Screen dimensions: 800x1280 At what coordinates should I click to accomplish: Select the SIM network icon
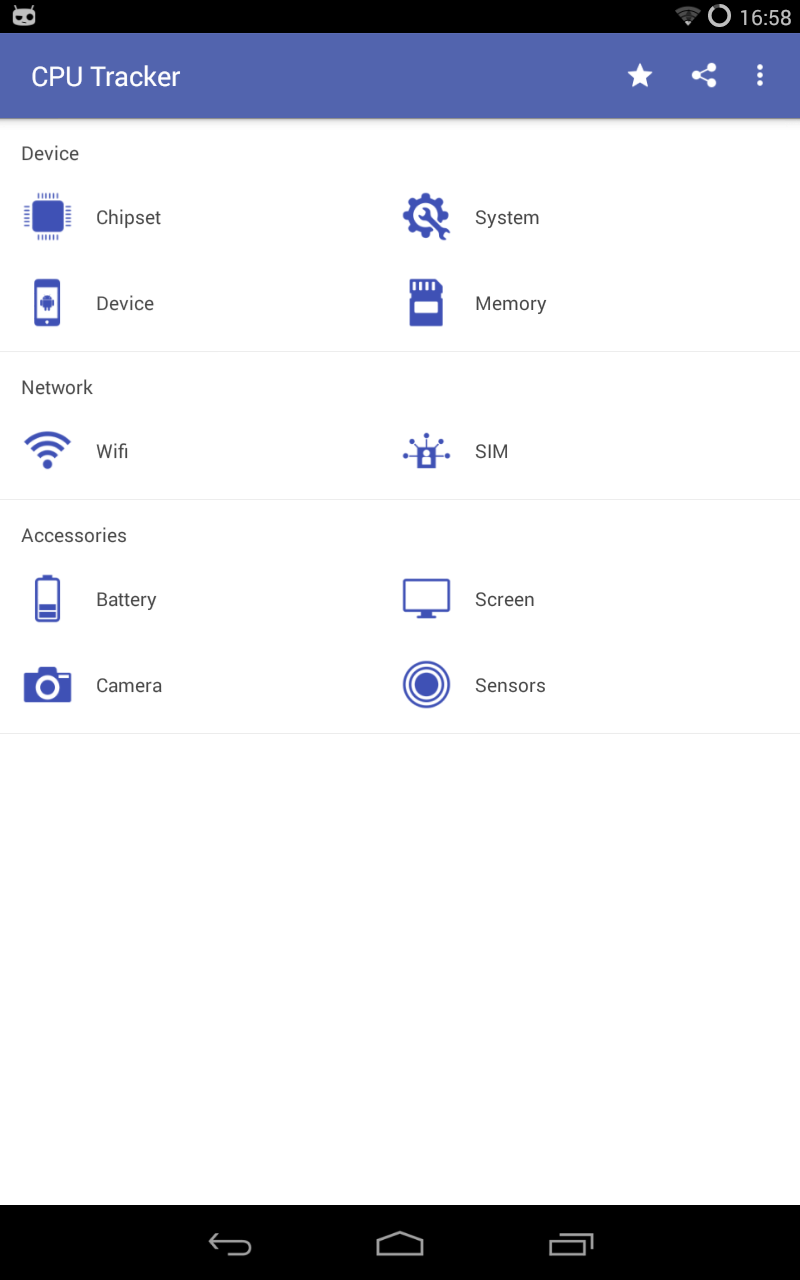click(x=426, y=450)
